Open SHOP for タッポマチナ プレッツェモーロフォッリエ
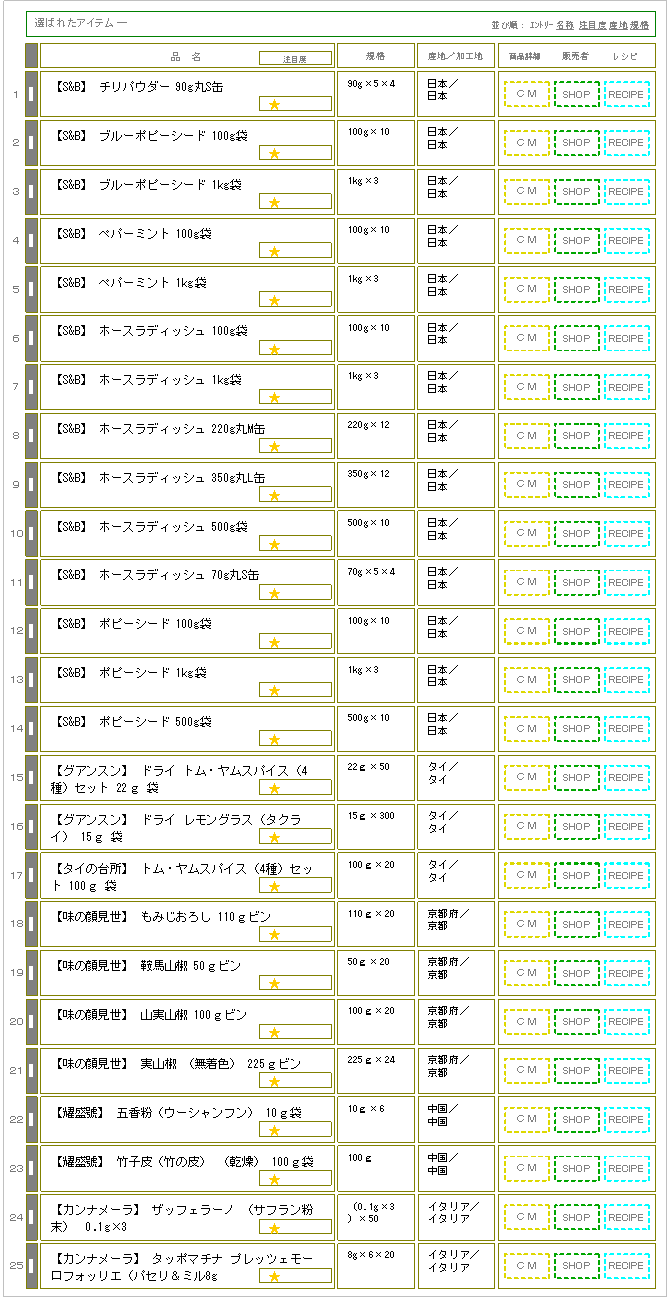This screenshot has width=668, height=1298. (x=576, y=1266)
